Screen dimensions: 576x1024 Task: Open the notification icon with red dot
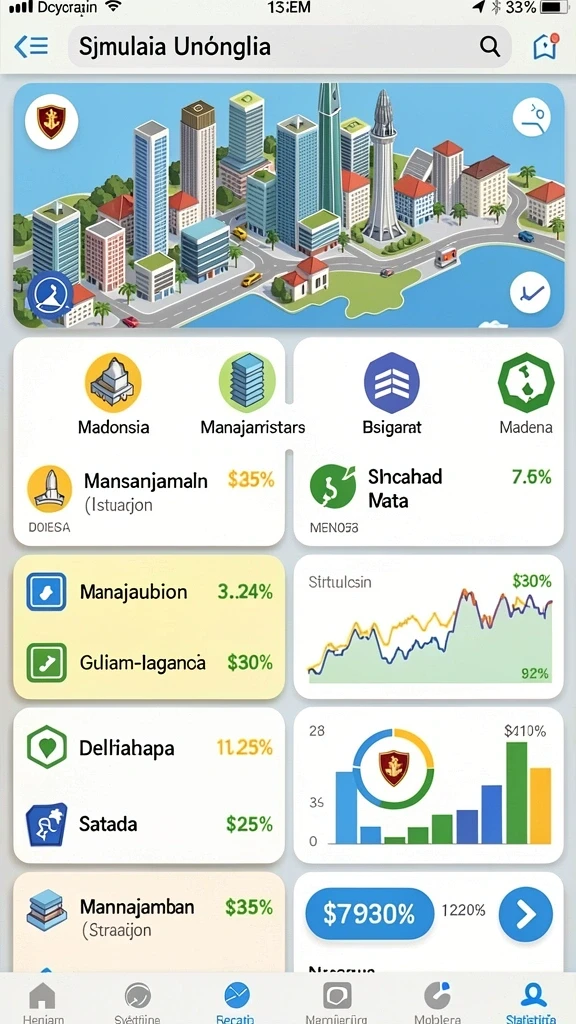tap(545, 46)
